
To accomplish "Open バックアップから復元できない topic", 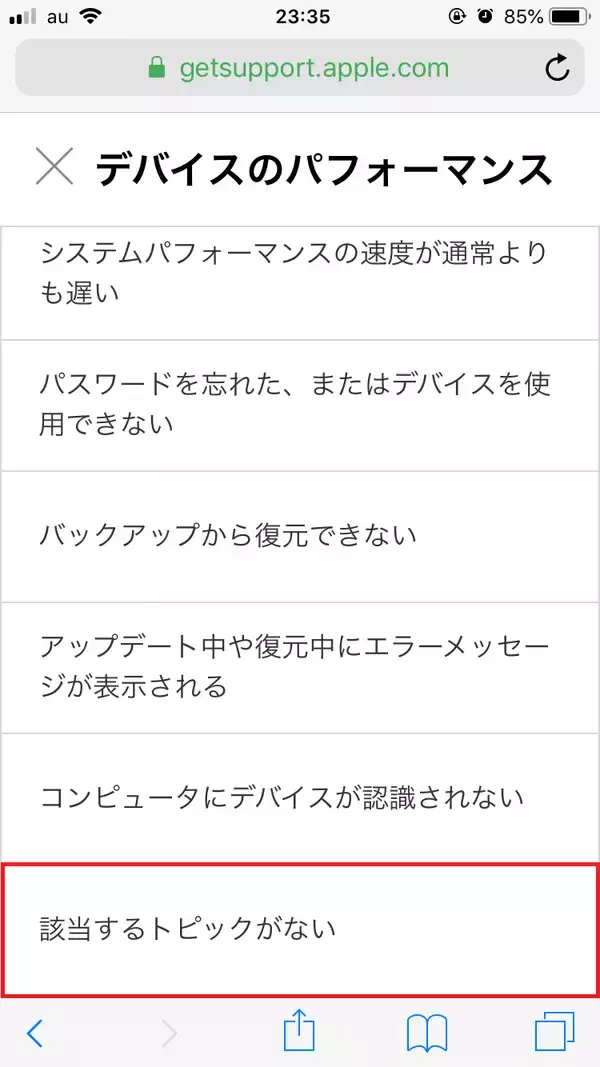I will click(298, 535).
